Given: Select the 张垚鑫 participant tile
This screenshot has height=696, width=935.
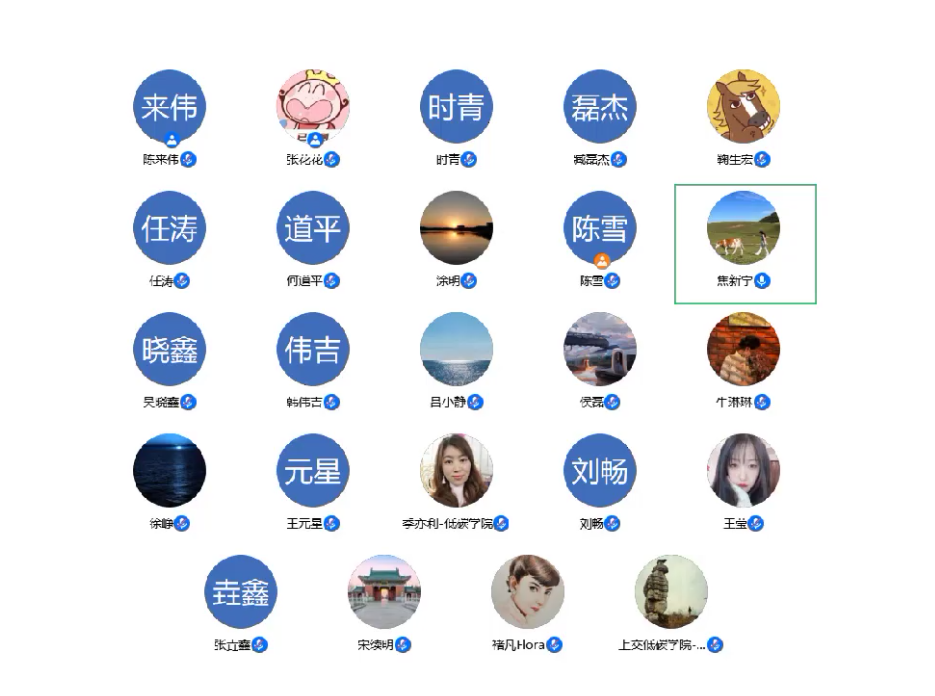Looking at the screenshot, I should 241,592.
